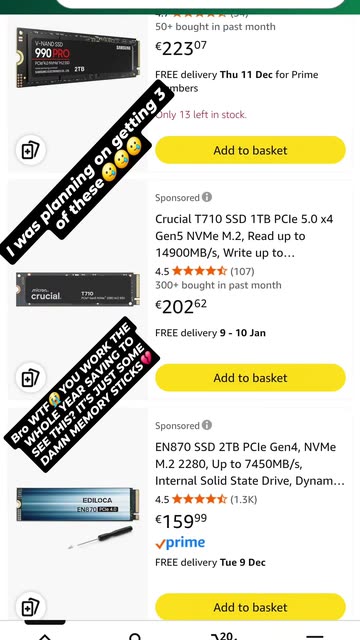The image size is (360, 640).
Task: Show the EN870 star ratings (1.3K)
Action: tap(200, 499)
